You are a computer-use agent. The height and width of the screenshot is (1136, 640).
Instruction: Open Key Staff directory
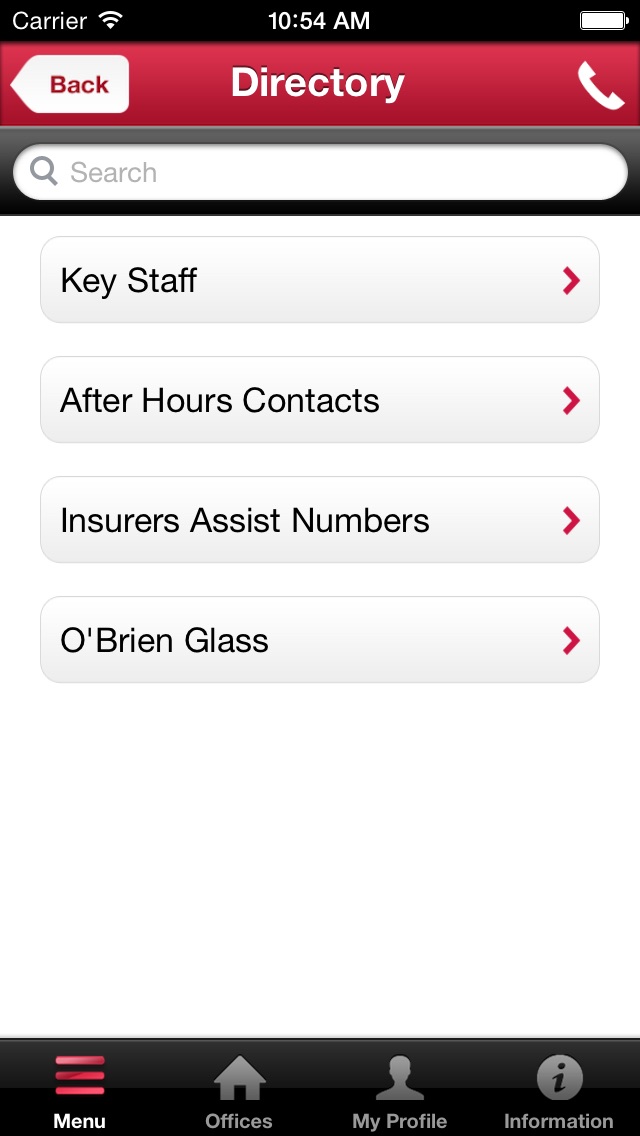(x=320, y=280)
